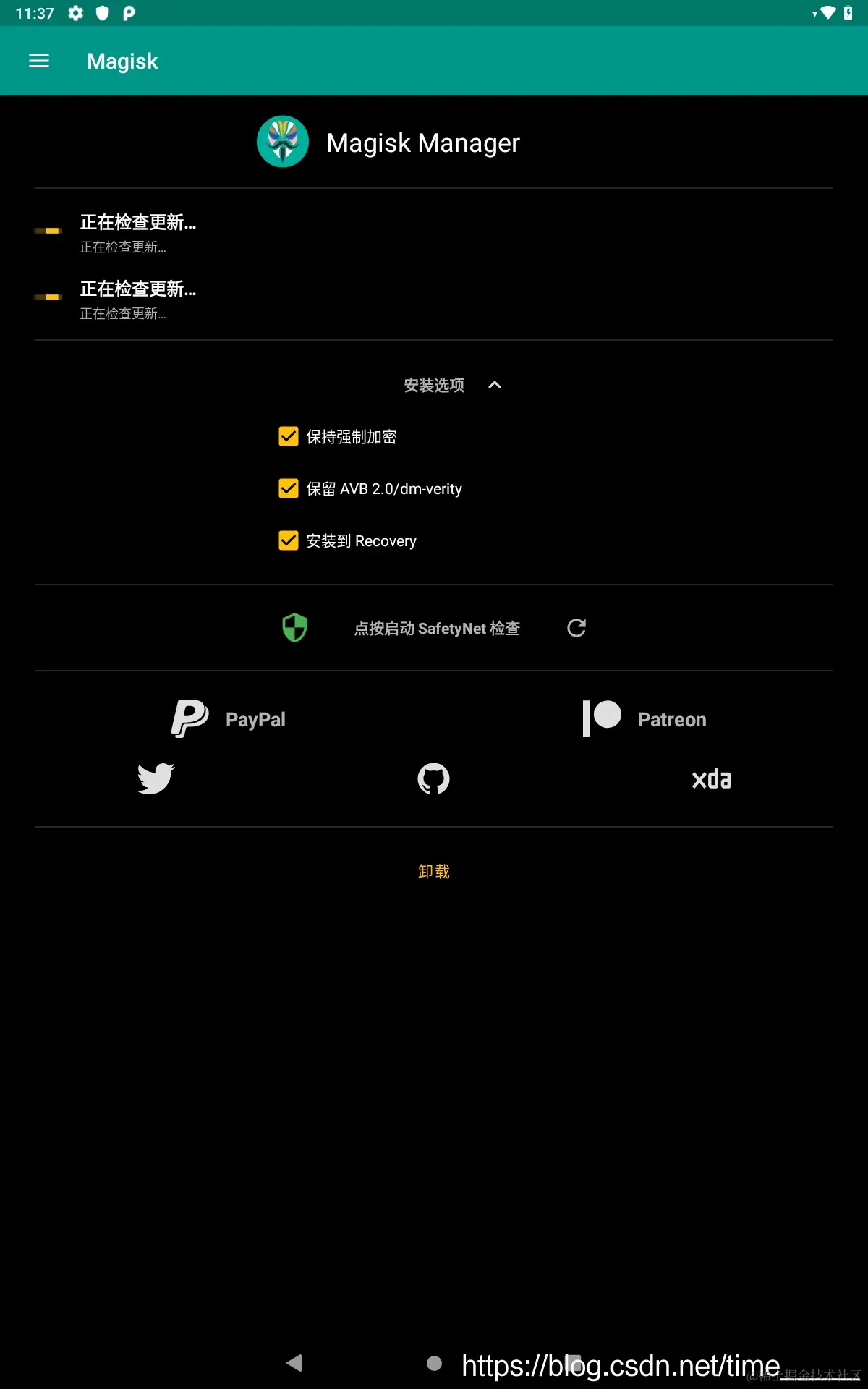This screenshot has height=1389, width=868.
Task: Uncheck 保留 AVB 2.0/dm-verity option
Action: pos(289,488)
